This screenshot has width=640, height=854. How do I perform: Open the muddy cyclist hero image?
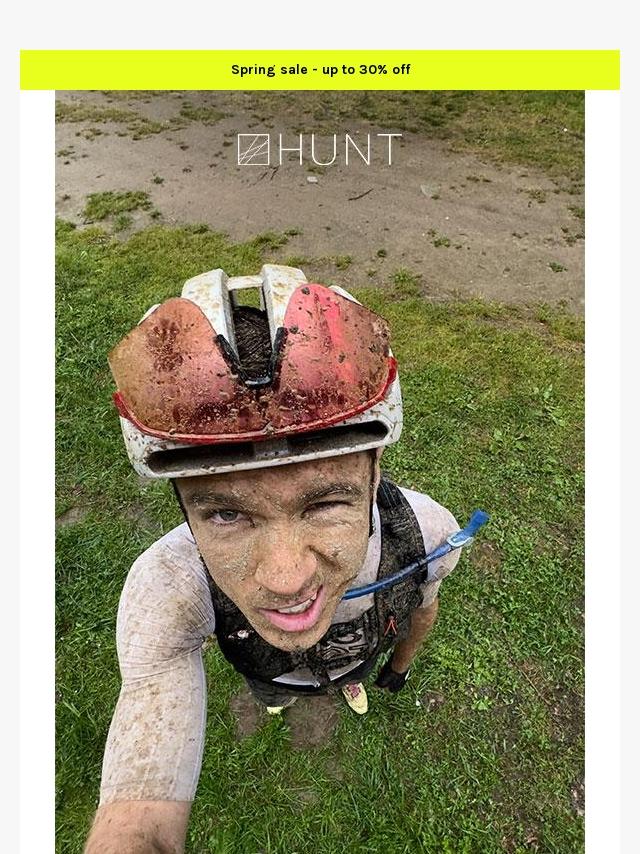pos(320,500)
